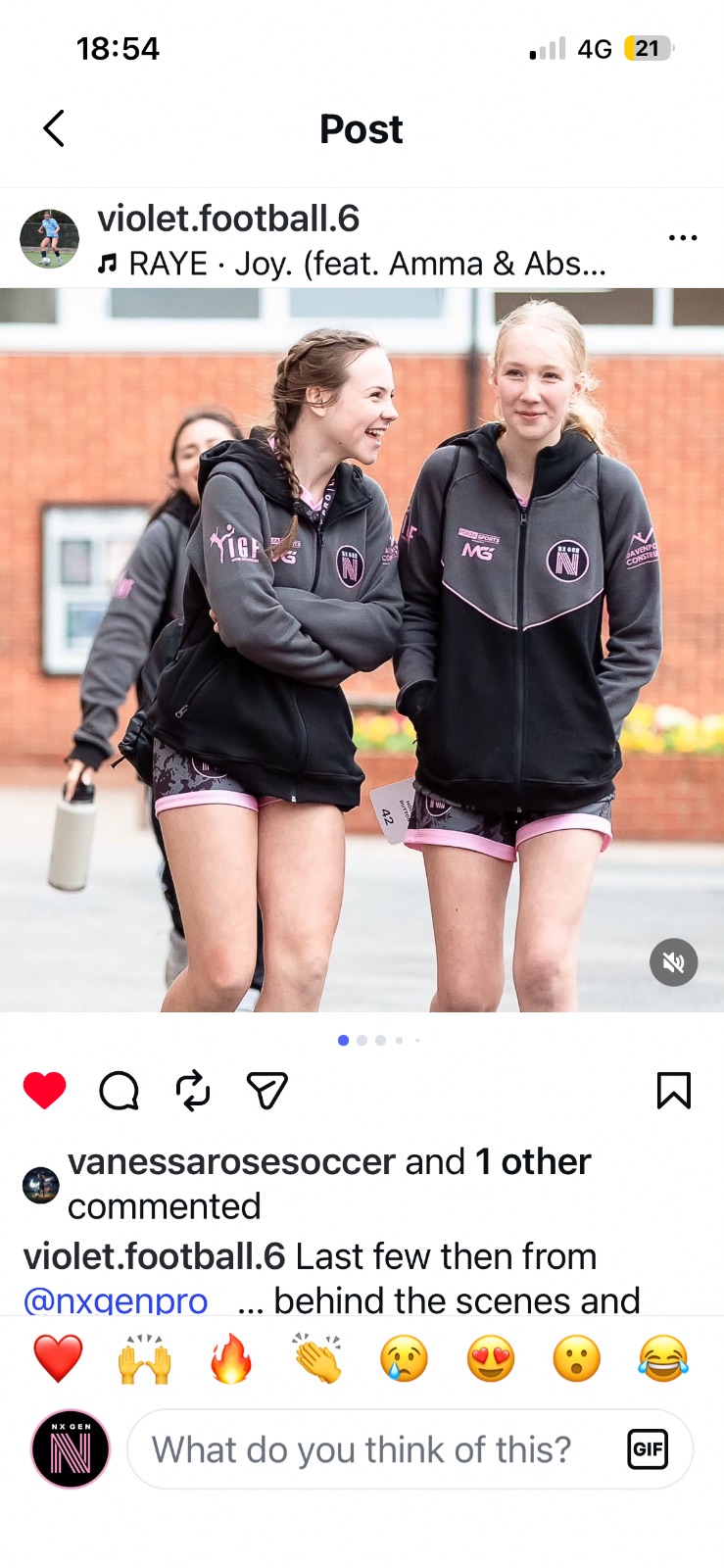Unmute the post audio
Viewport: 724px width, 1568px height.
tap(674, 962)
